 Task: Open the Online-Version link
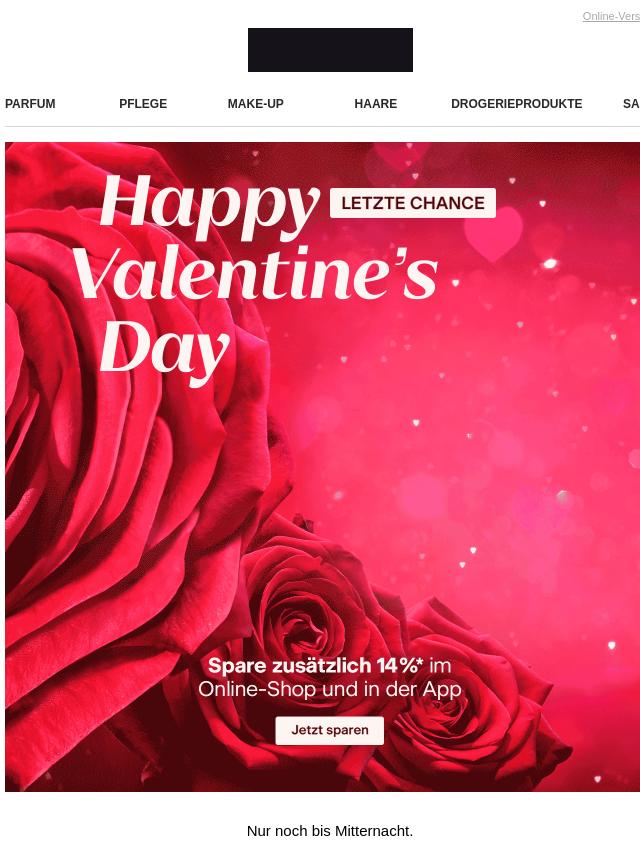tap(612, 17)
